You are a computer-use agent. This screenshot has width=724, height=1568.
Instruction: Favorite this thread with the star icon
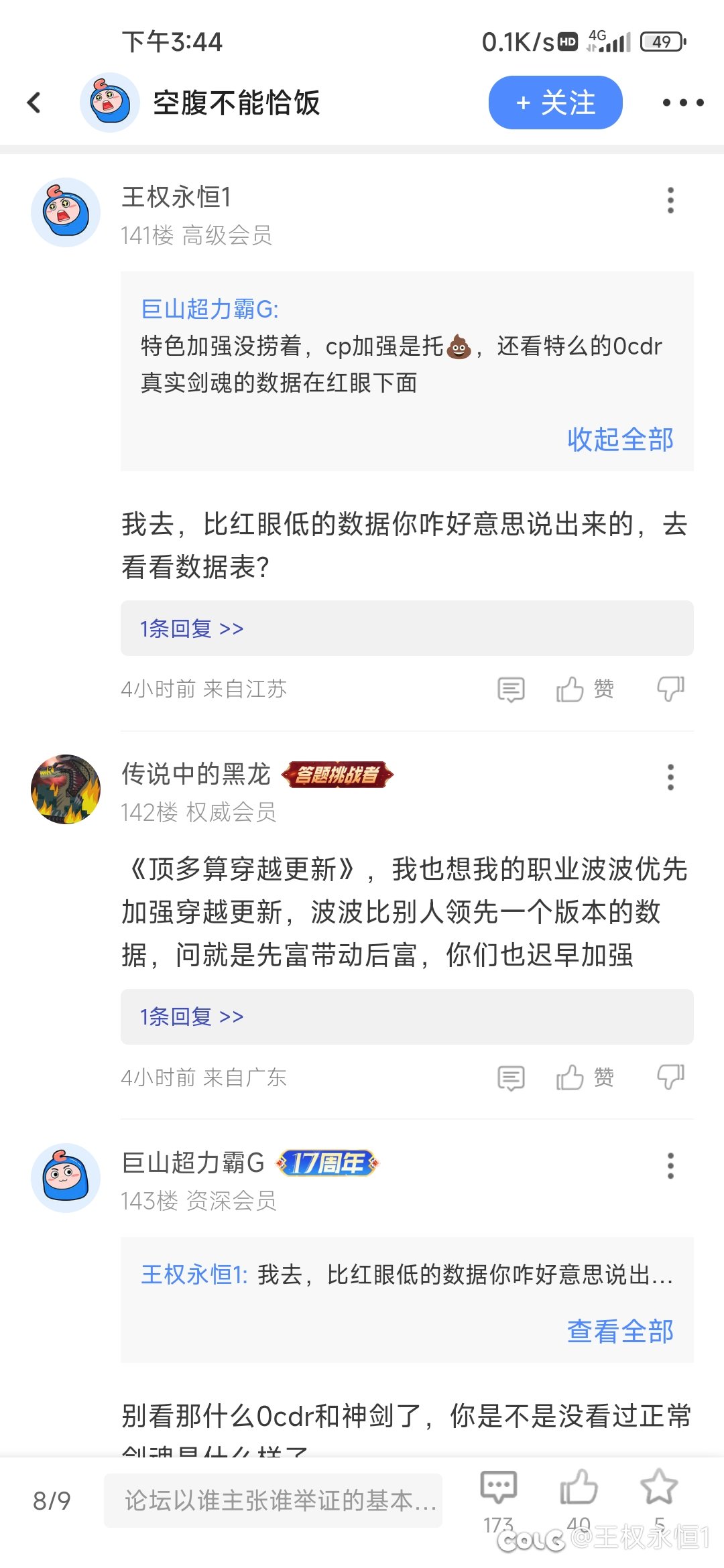[x=659, y=1488]
